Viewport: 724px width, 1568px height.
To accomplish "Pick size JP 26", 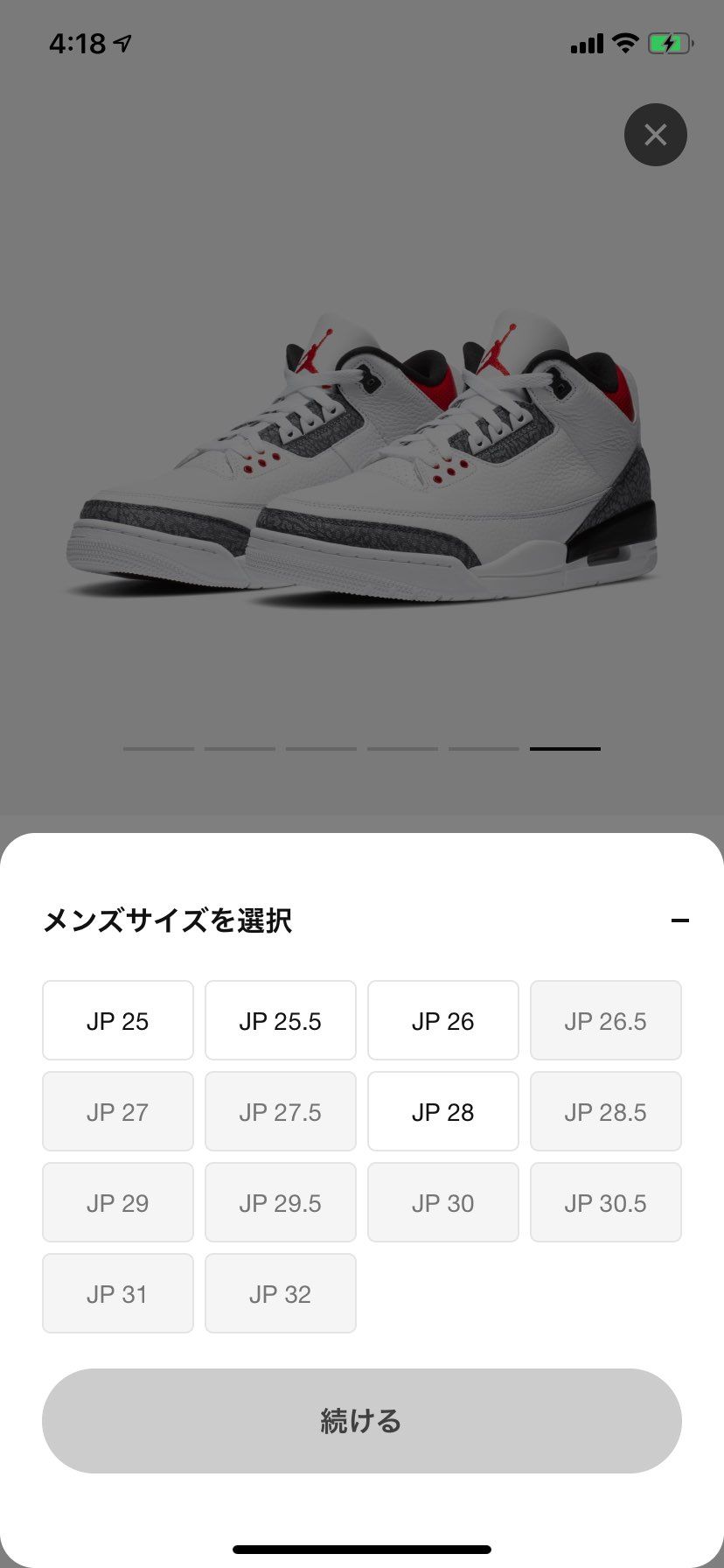I will [443, 1020].
